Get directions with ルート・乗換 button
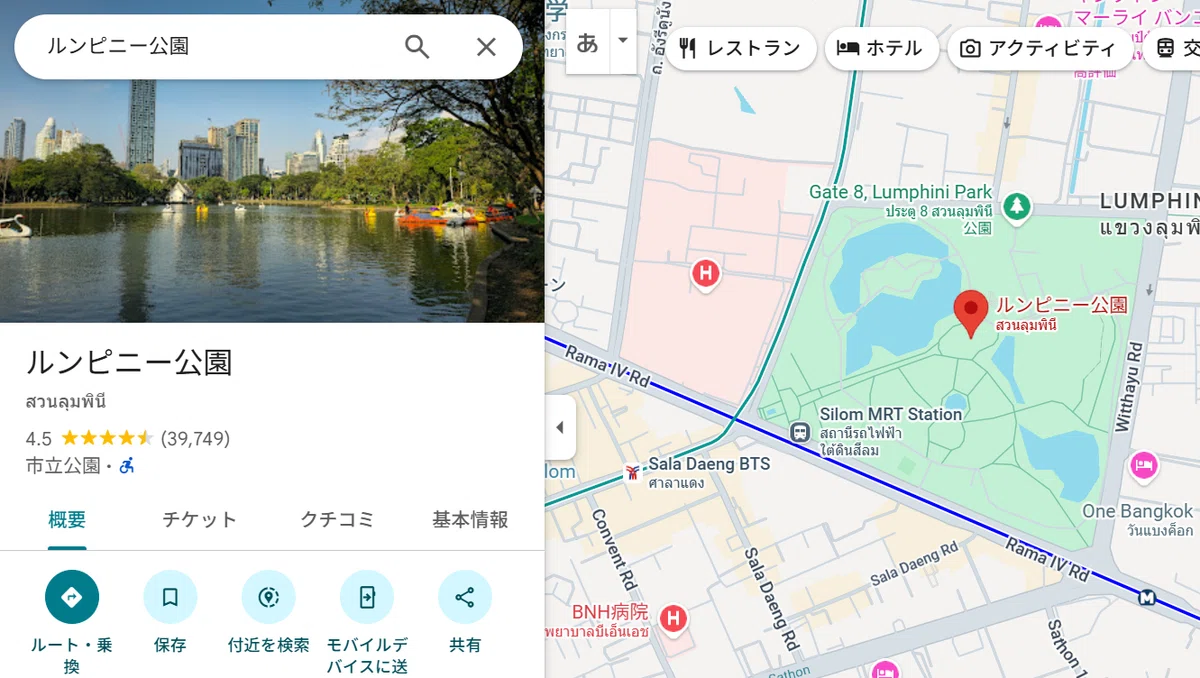The width and height of the screenshot is (1200, 678). click(72, 622)
